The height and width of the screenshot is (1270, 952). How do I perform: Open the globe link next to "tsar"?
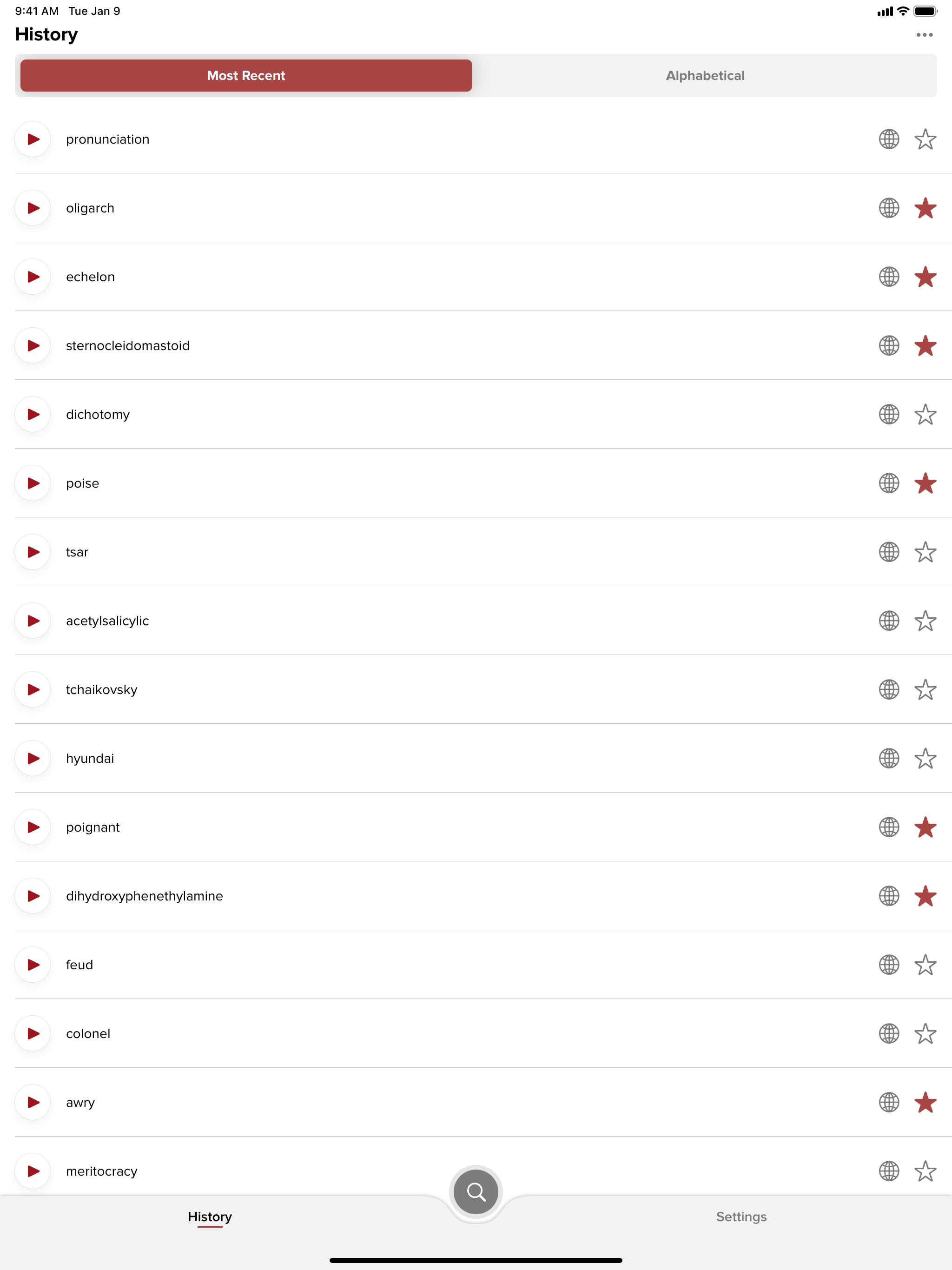[888, 552]
